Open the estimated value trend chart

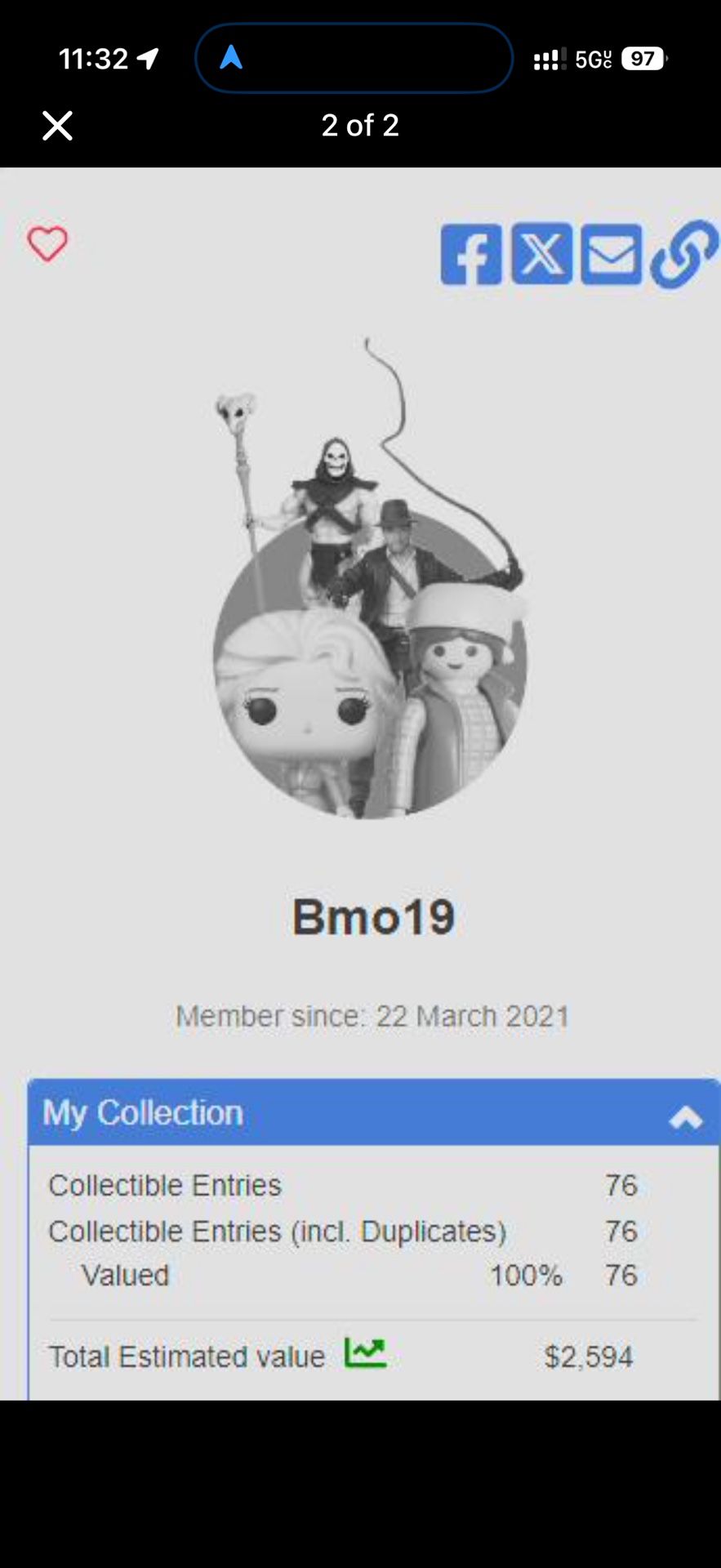pyautogui.click(x=365, y=1353)
